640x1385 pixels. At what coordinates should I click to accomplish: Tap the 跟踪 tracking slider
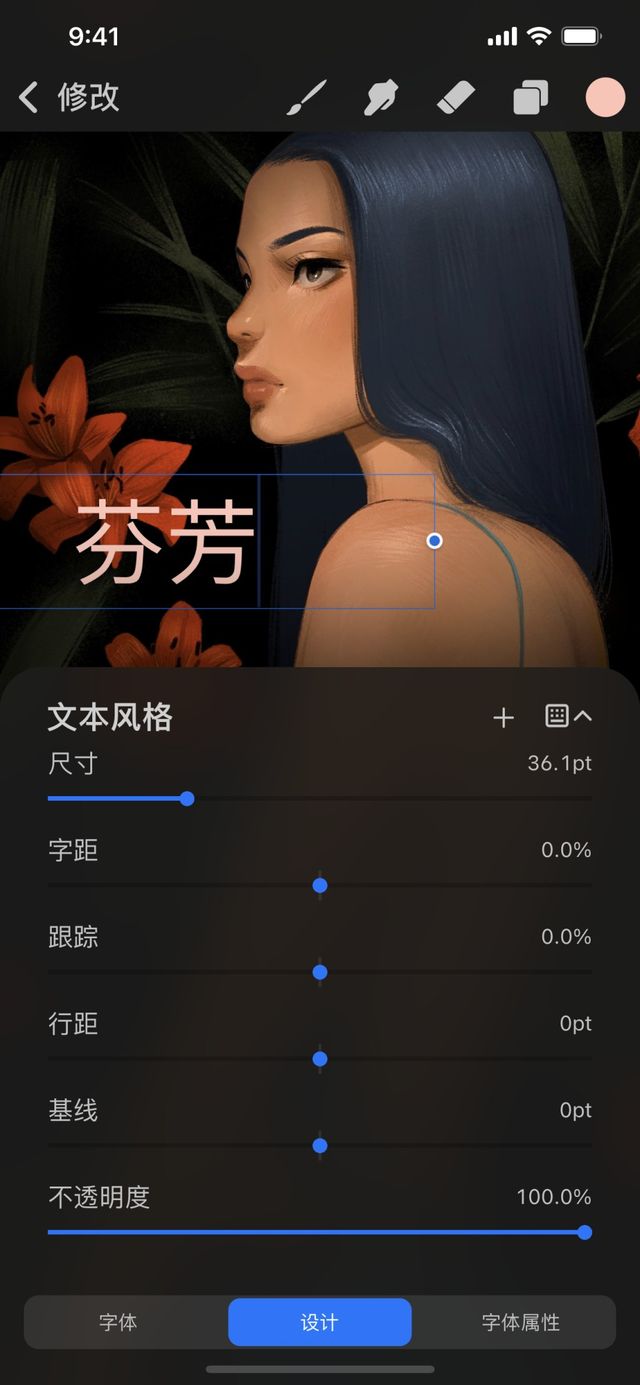tap(320, 972)
